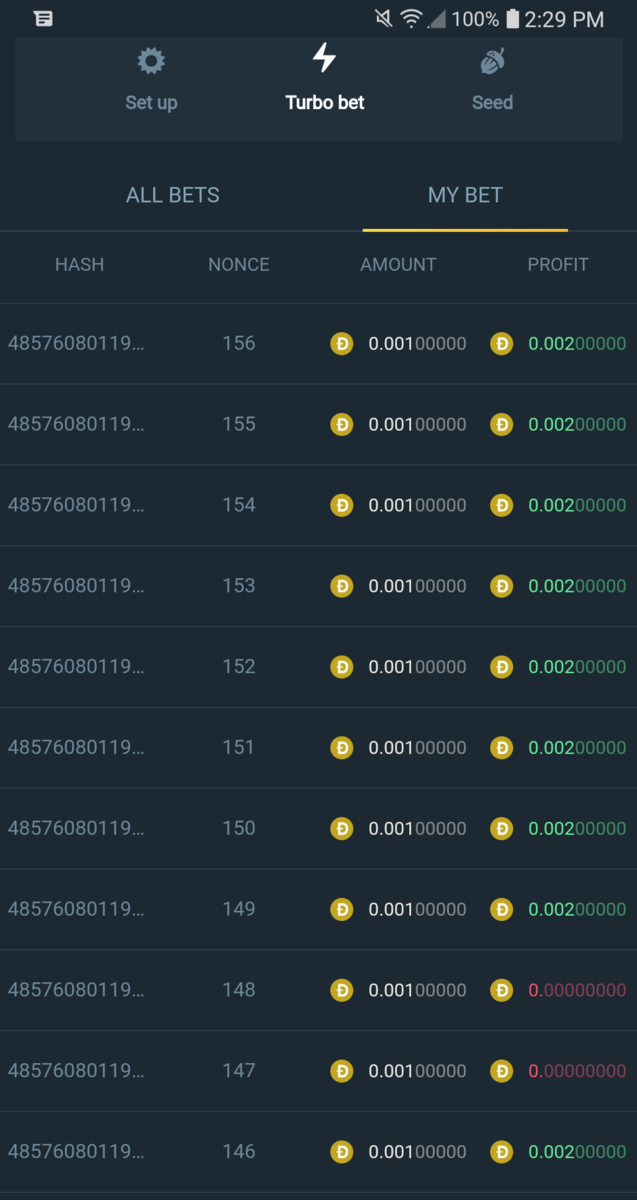Open the nonce 151 bet row

point(318,748)
